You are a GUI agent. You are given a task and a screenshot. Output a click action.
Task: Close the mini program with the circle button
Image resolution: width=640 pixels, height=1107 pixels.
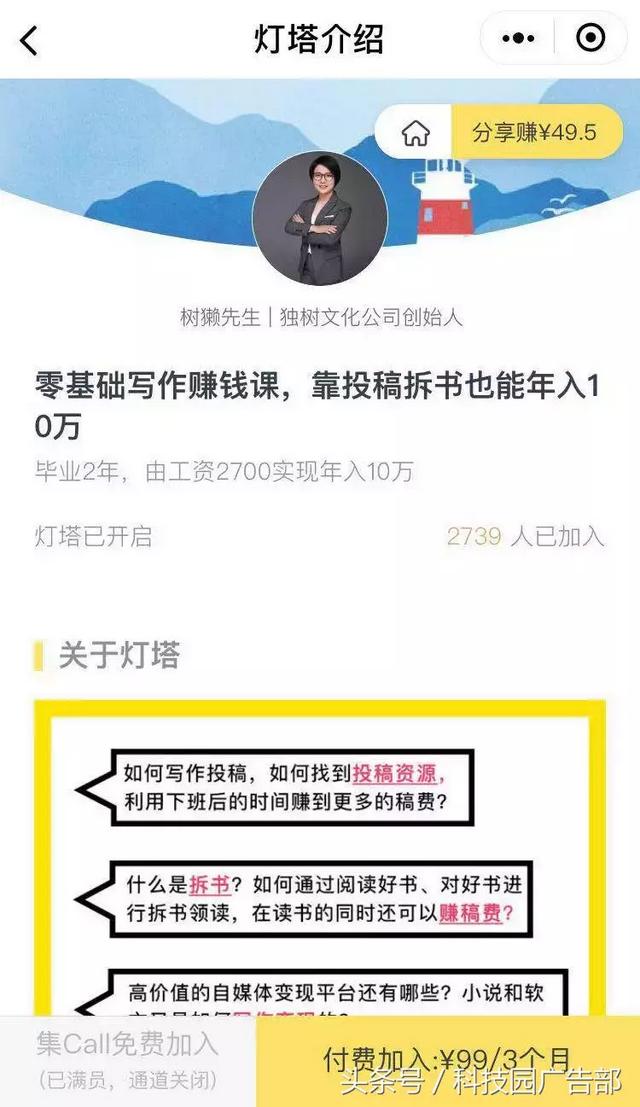tap(591, 39)
